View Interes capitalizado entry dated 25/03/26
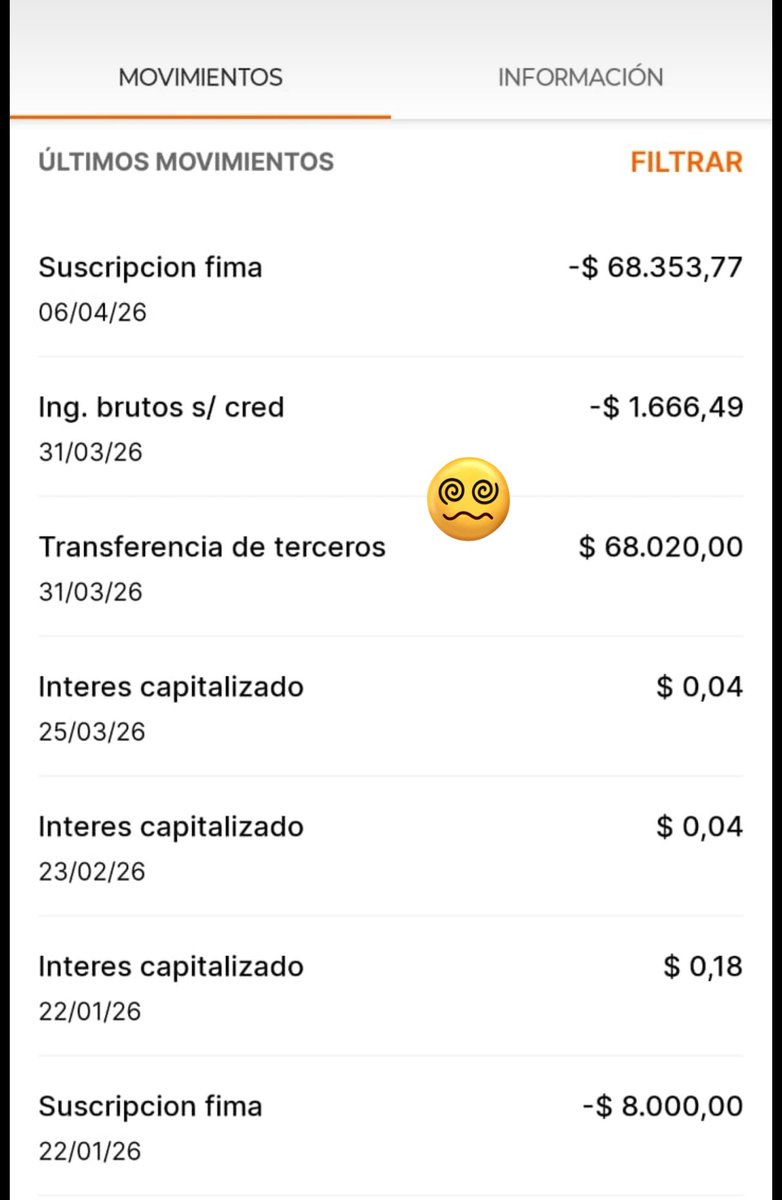Viewport: 782px width, 1200px height. pyautogui.click(x=390, y=708)
